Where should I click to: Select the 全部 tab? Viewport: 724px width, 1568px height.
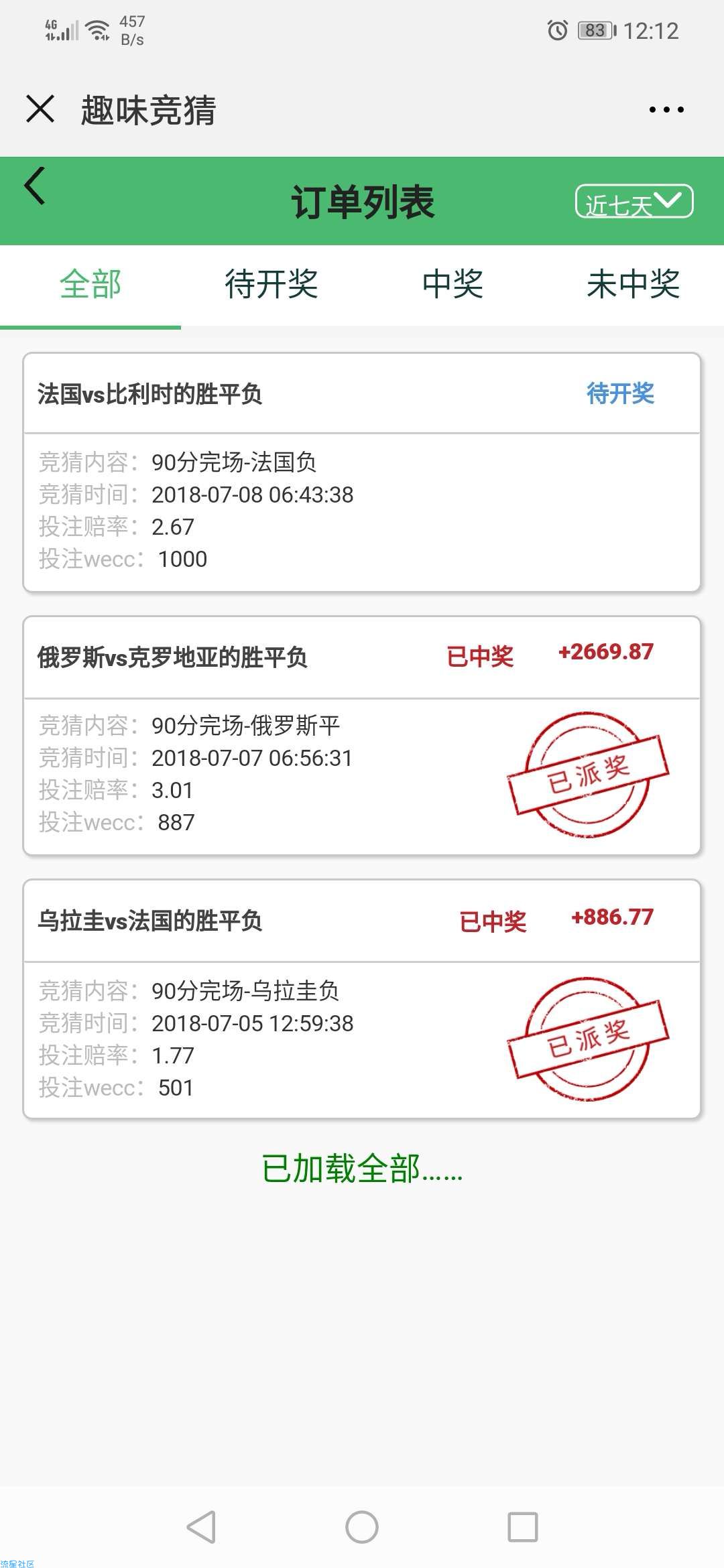coord(90,284)
